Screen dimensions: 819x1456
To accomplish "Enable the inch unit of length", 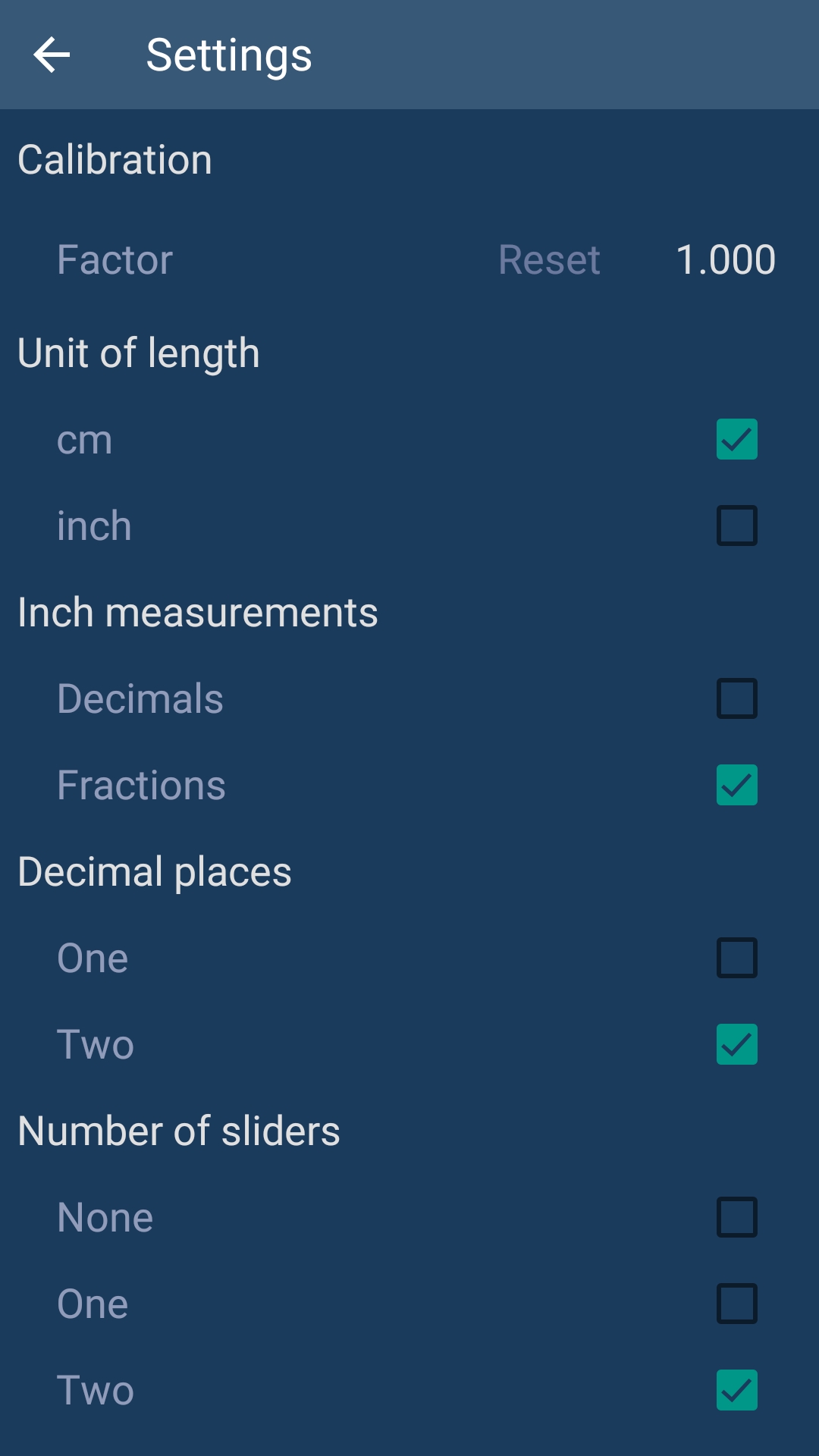I will pos(736,526).
